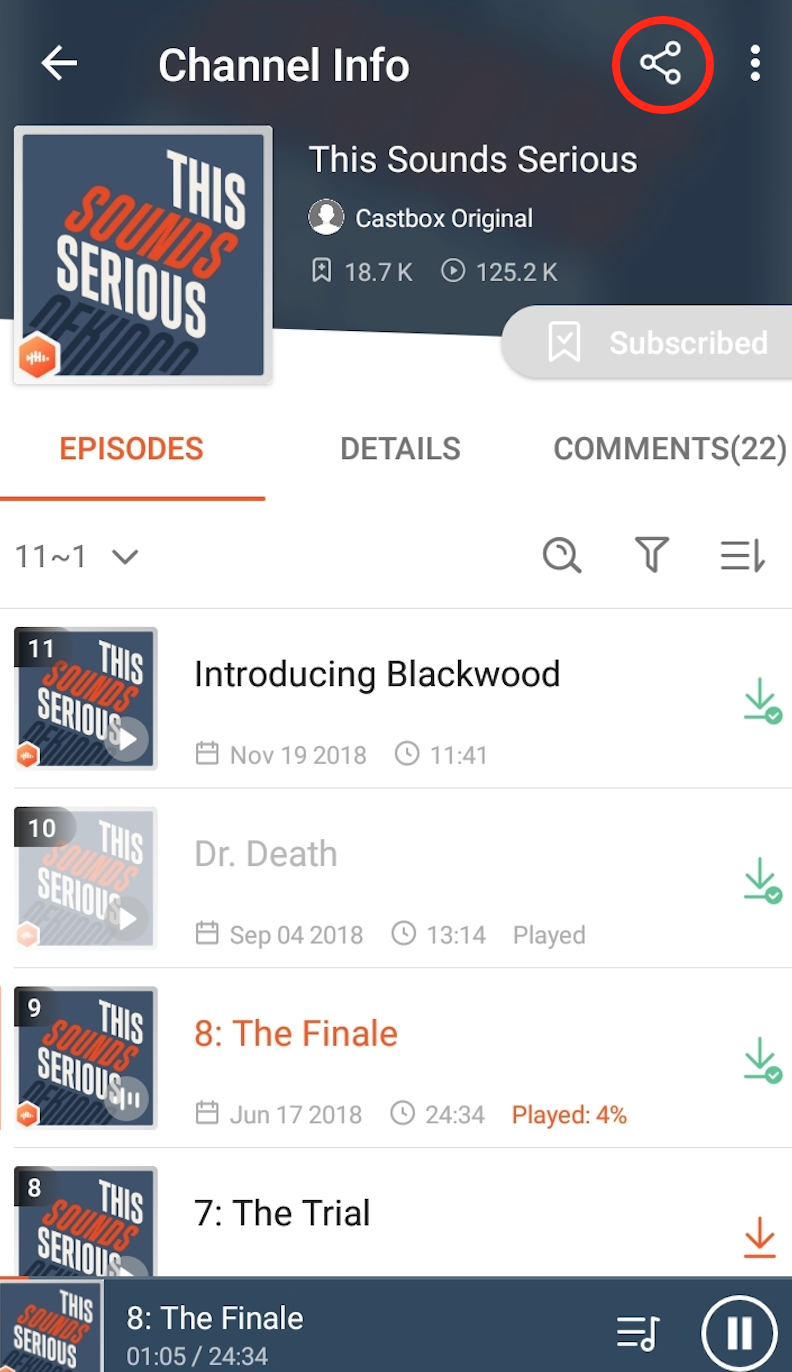
Task: Download the 7: The Trial episode
Action: [x=760, y=1237]
